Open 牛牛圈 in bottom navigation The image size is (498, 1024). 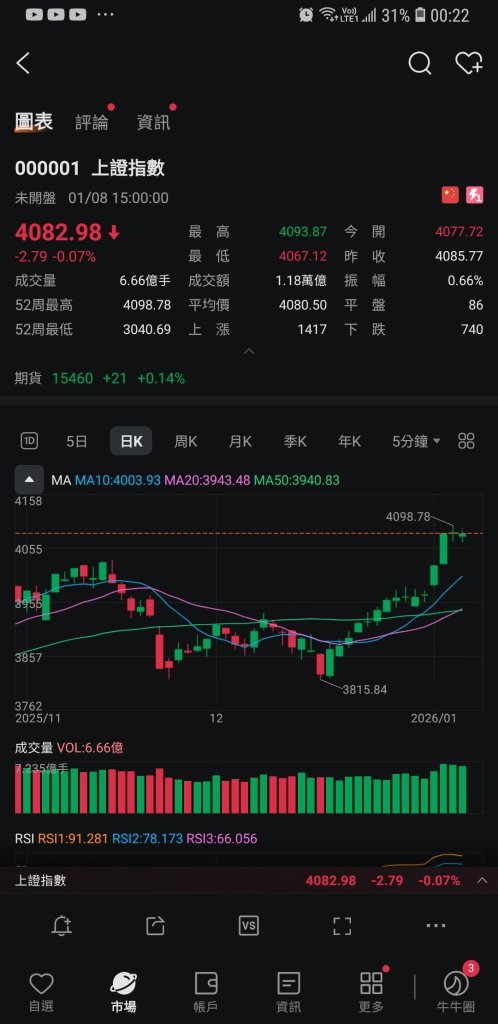pyautogui.click(x=456, y=991)
